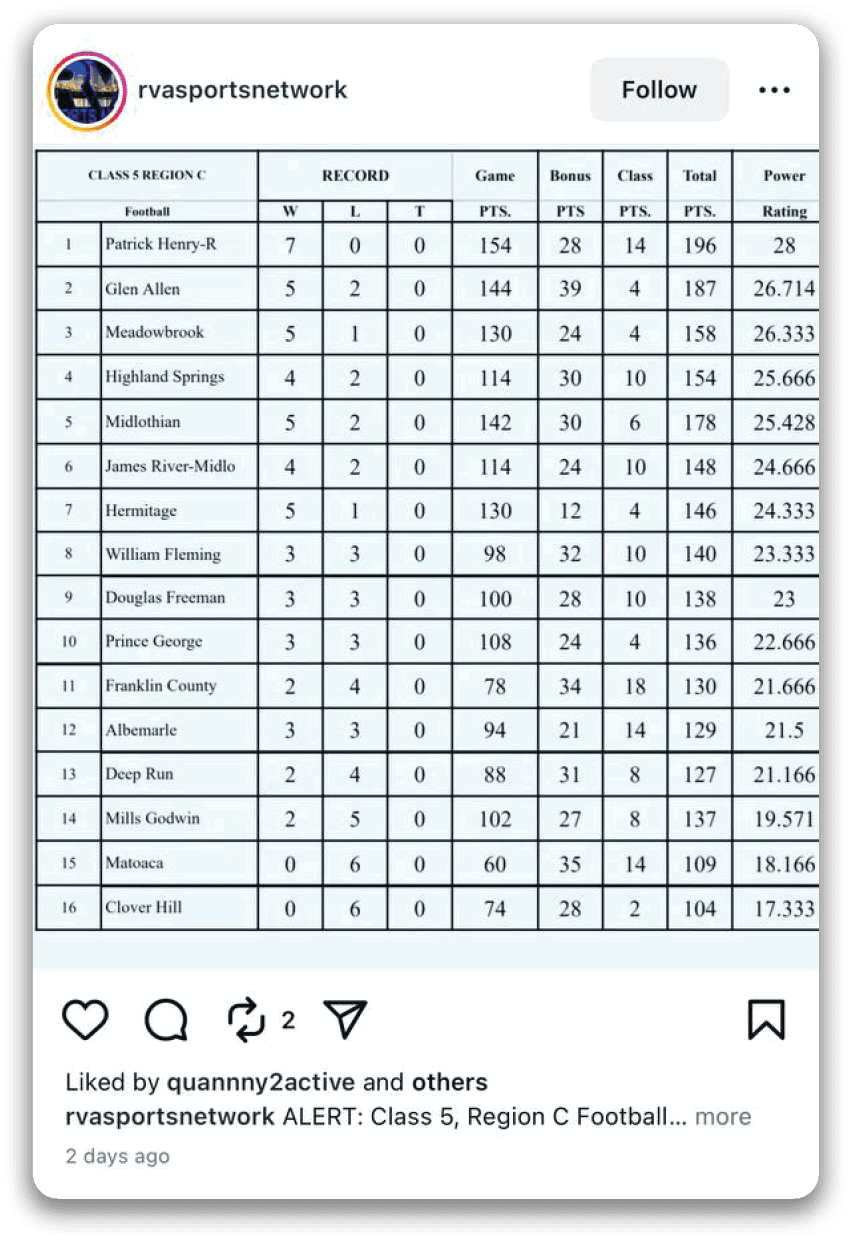Share the post via send icon
852x1241 pixels.
click(x=346, y=1019)
